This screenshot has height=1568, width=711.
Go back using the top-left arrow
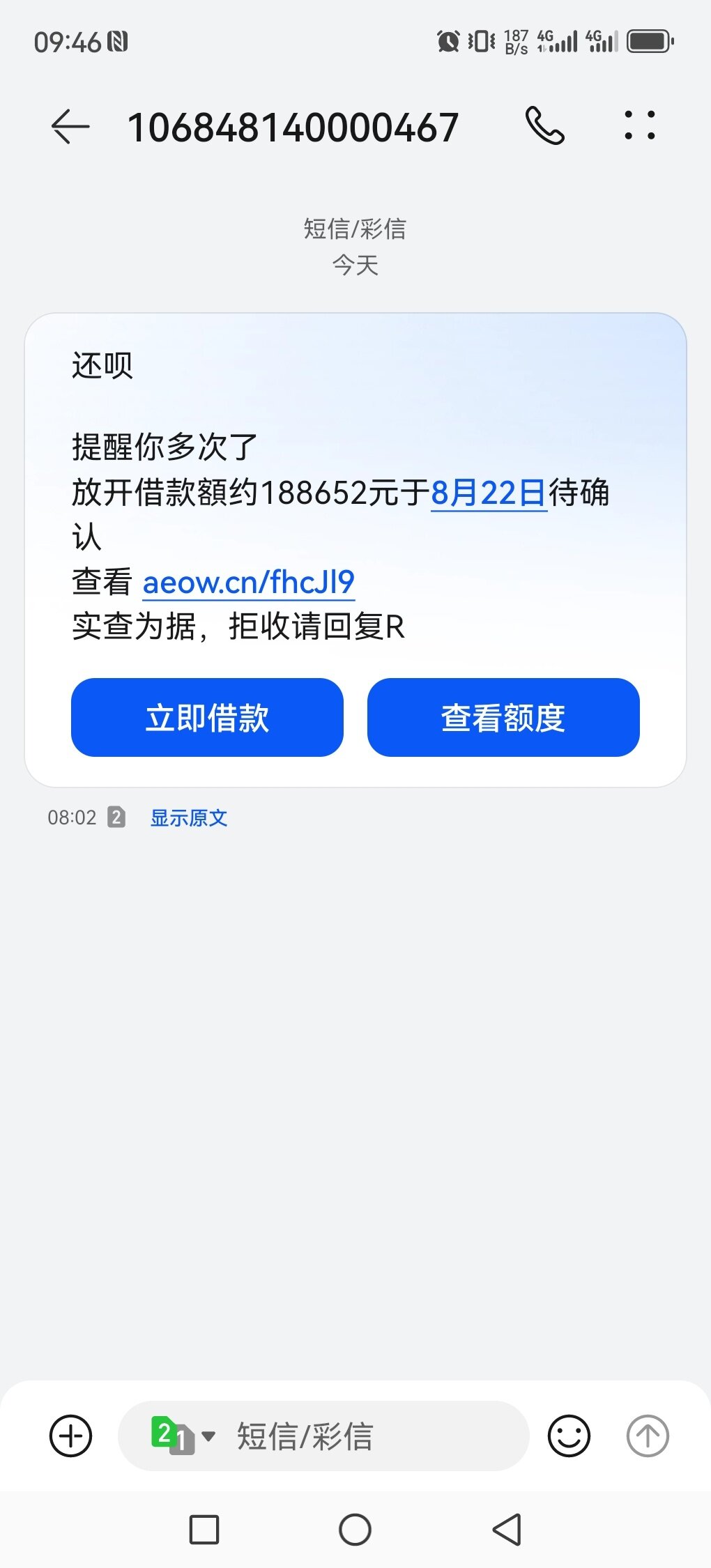coord(70,128)
